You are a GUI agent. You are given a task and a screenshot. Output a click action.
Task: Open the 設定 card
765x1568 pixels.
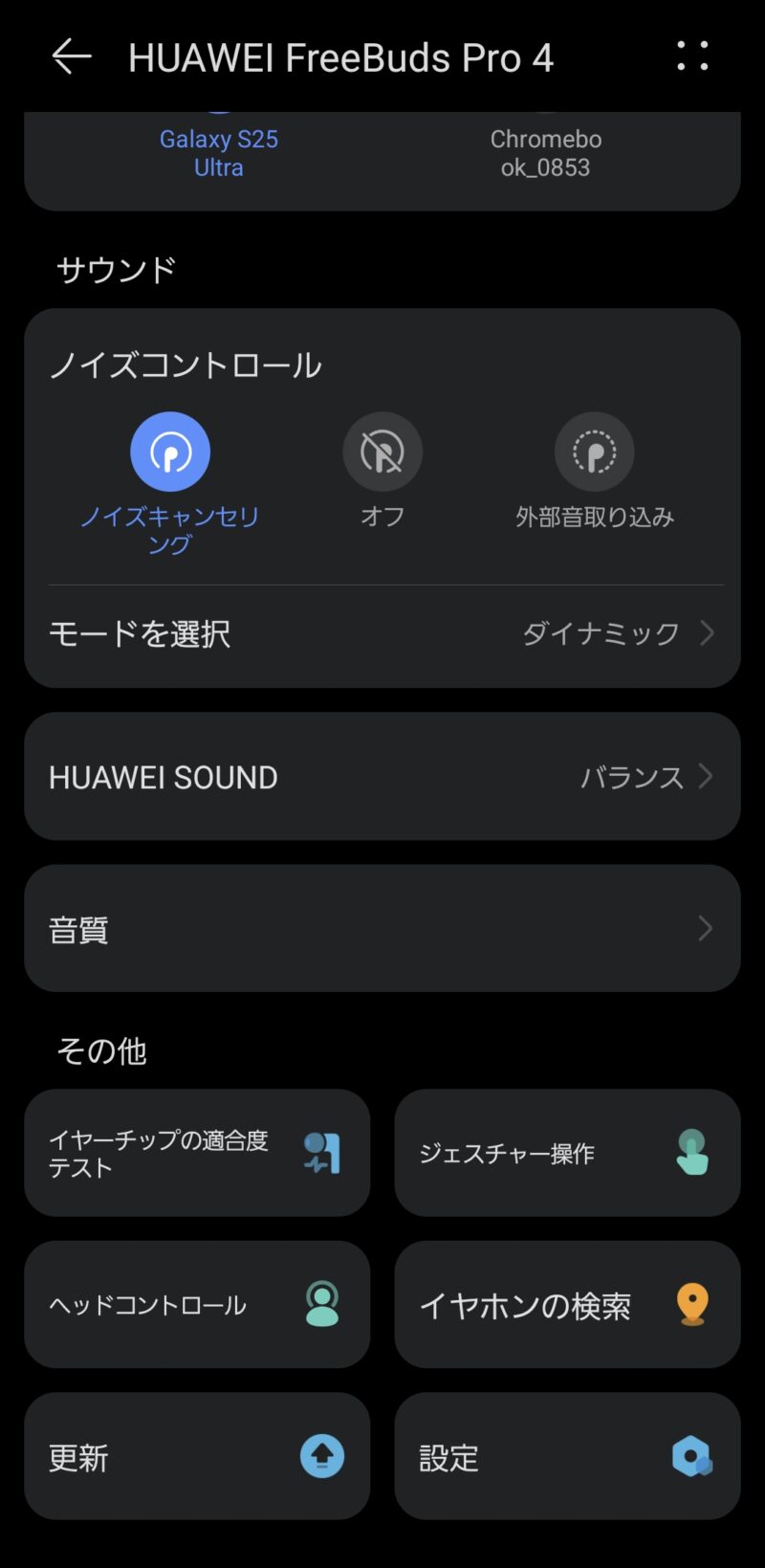tap(567, 1457)
